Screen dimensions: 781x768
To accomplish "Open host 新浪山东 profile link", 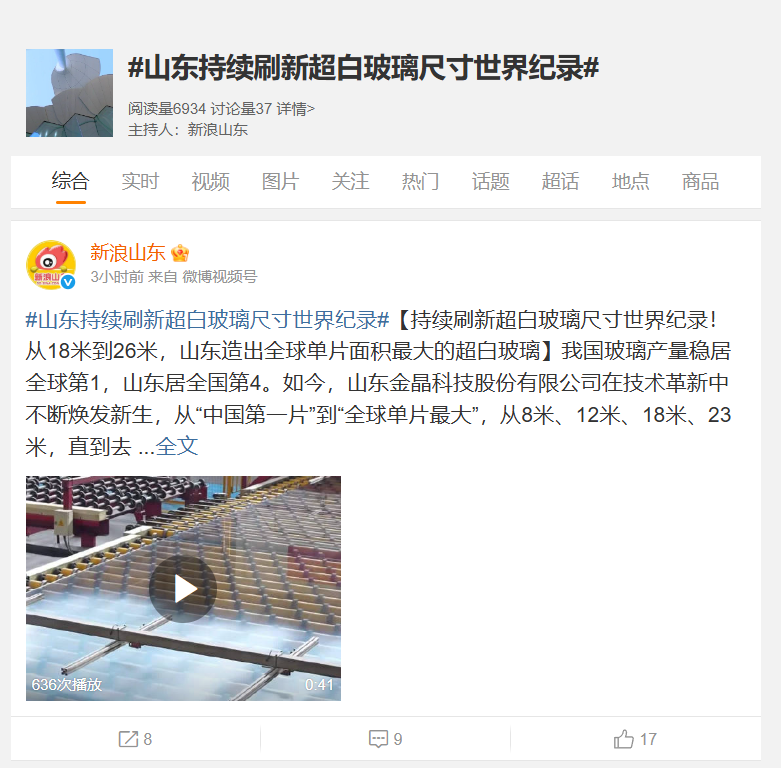I will click(217, 129).
